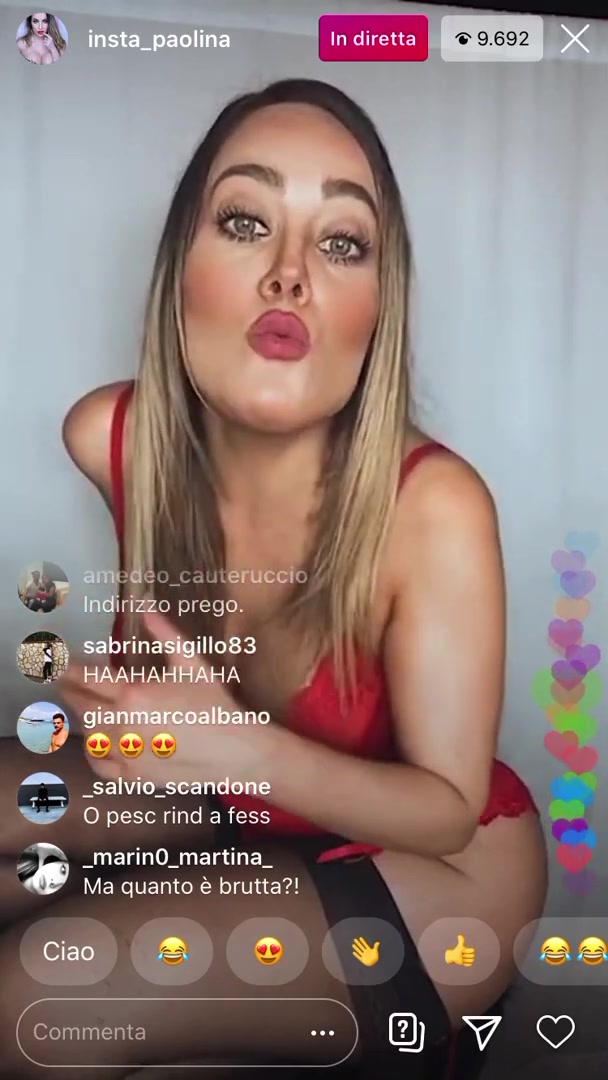The image size is (608, 1080).
Task: Share the live via paper plane icon
Action: (x=481, y=1032)
